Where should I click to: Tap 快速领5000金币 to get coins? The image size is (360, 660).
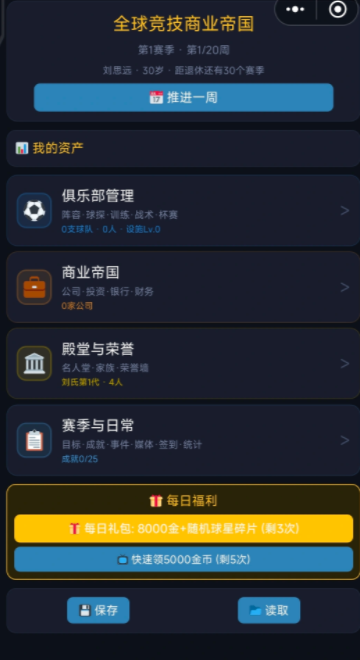[184, 559]
